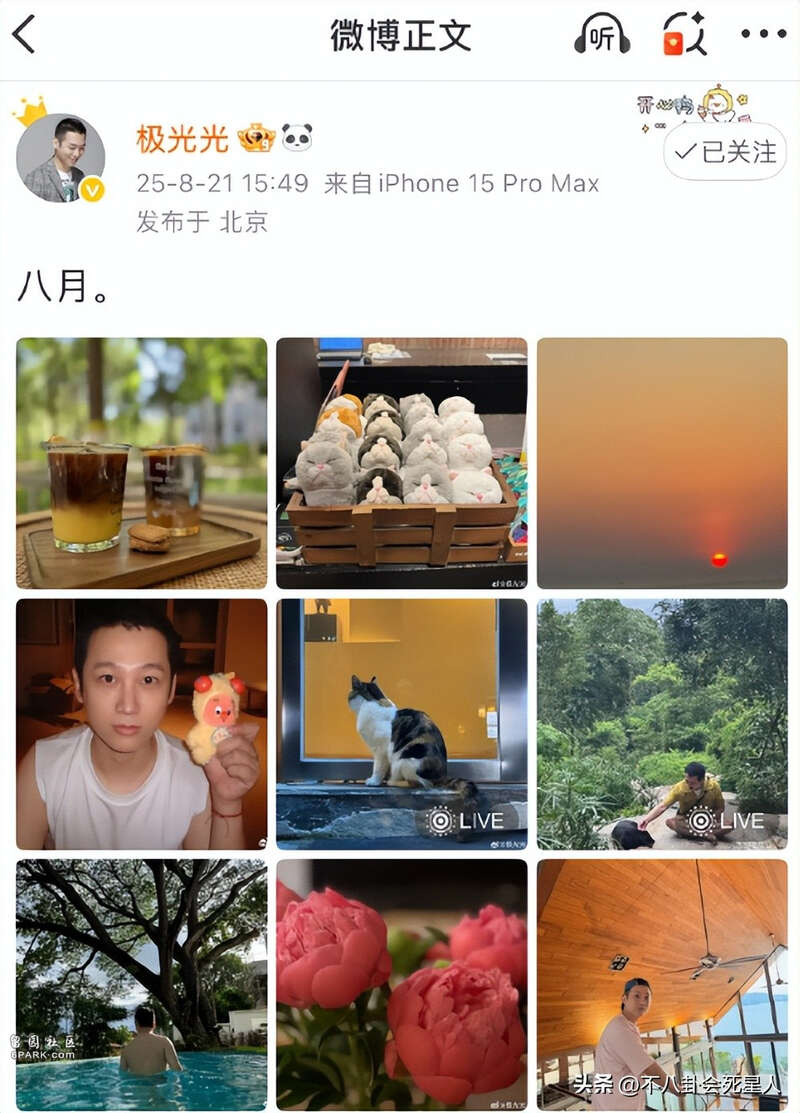
Task: Tap the 已关注 following button
Action: (726, 152)
